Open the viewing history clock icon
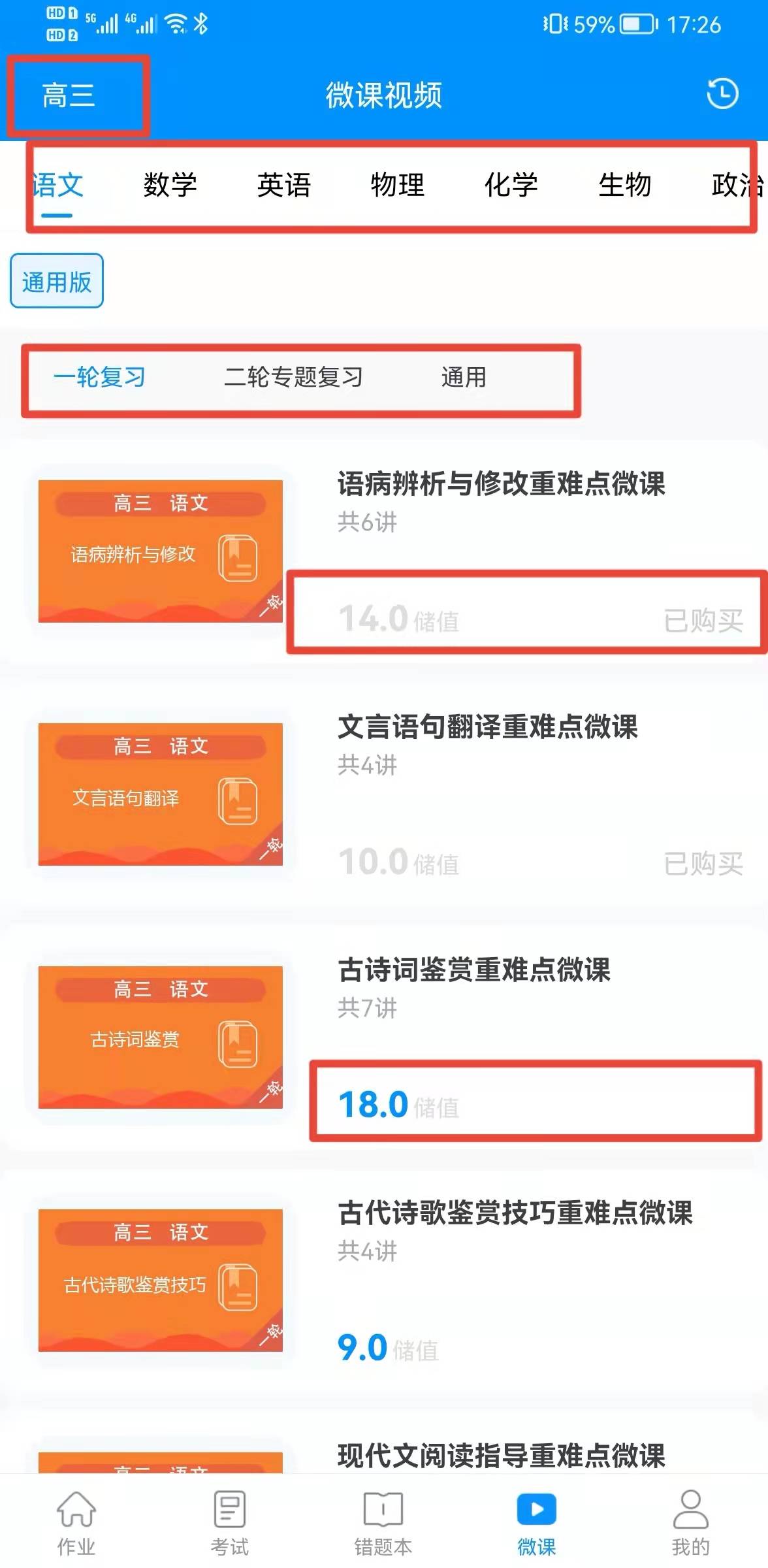768x1568 pixels. (x=722, y=94)
